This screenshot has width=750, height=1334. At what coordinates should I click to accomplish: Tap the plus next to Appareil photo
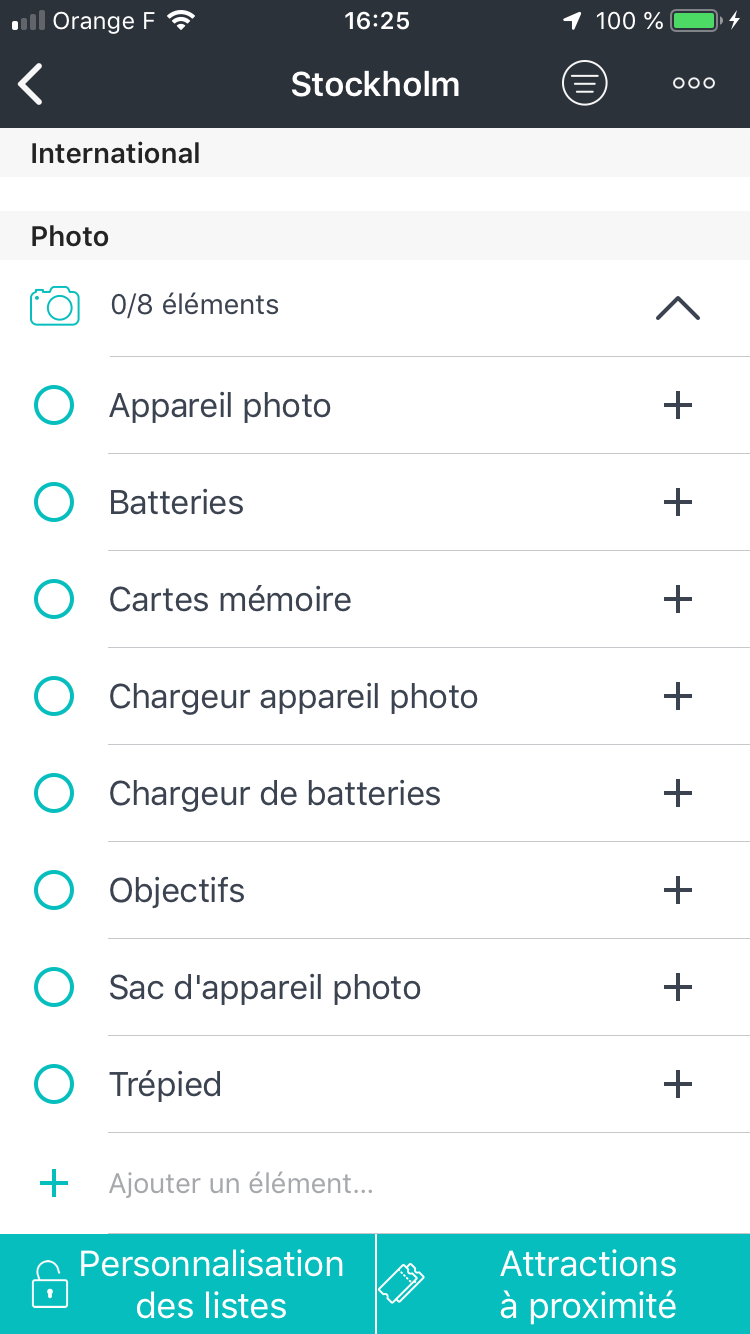pos(678,405)
